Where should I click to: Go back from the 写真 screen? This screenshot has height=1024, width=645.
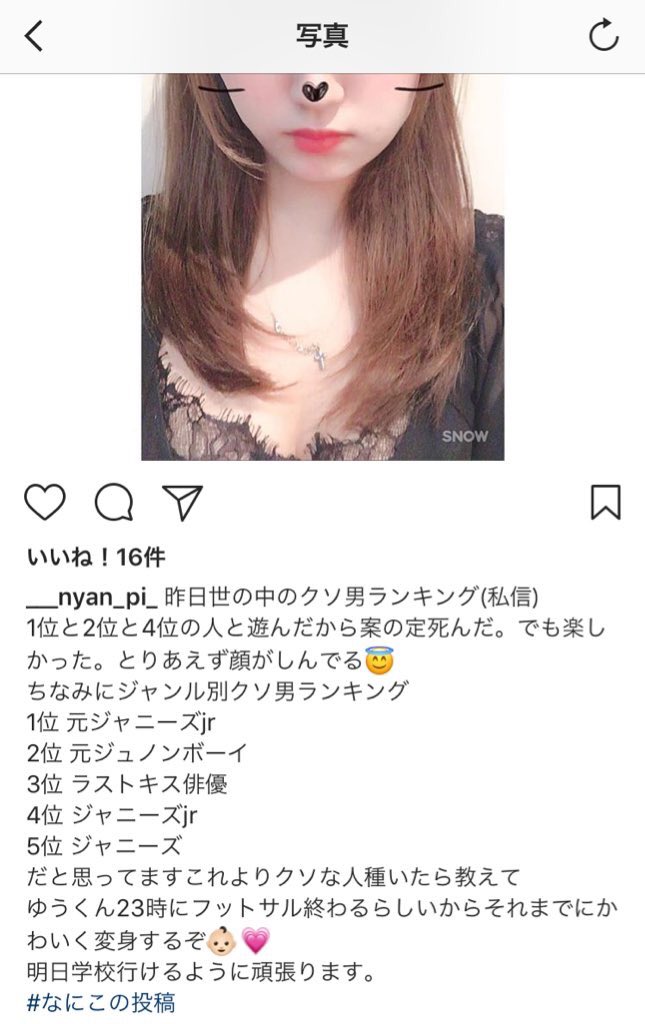[34, 37]
